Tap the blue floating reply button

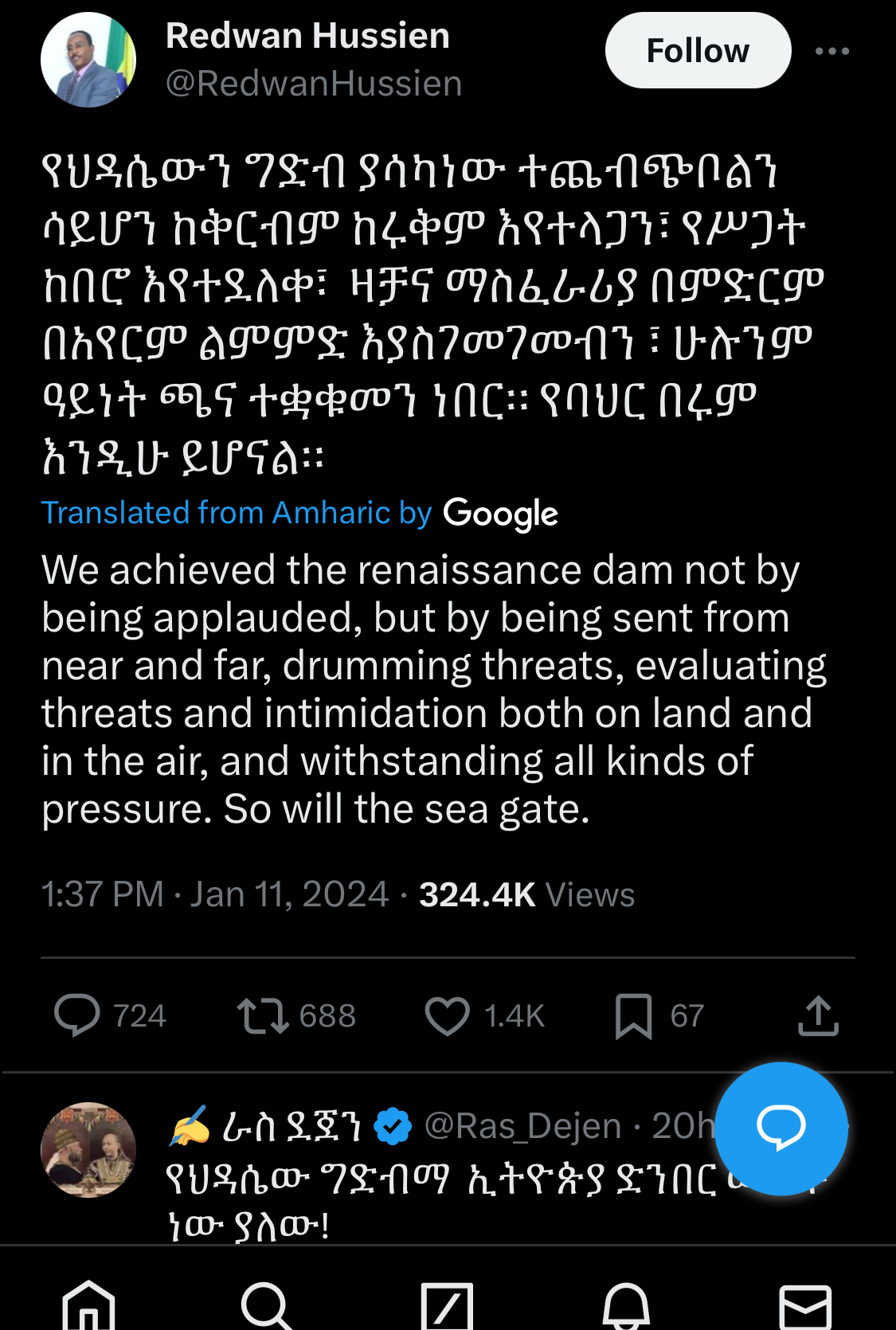781,1128
